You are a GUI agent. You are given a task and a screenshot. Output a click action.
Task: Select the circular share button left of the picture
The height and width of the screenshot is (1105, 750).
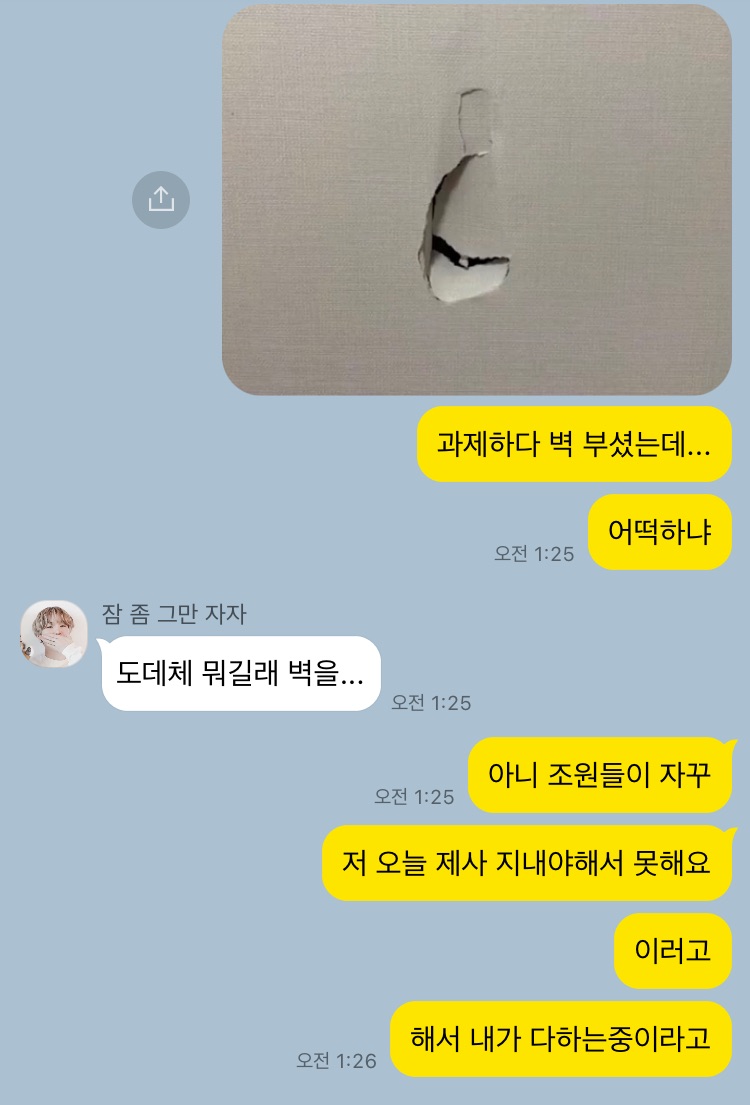click(163, 199)
